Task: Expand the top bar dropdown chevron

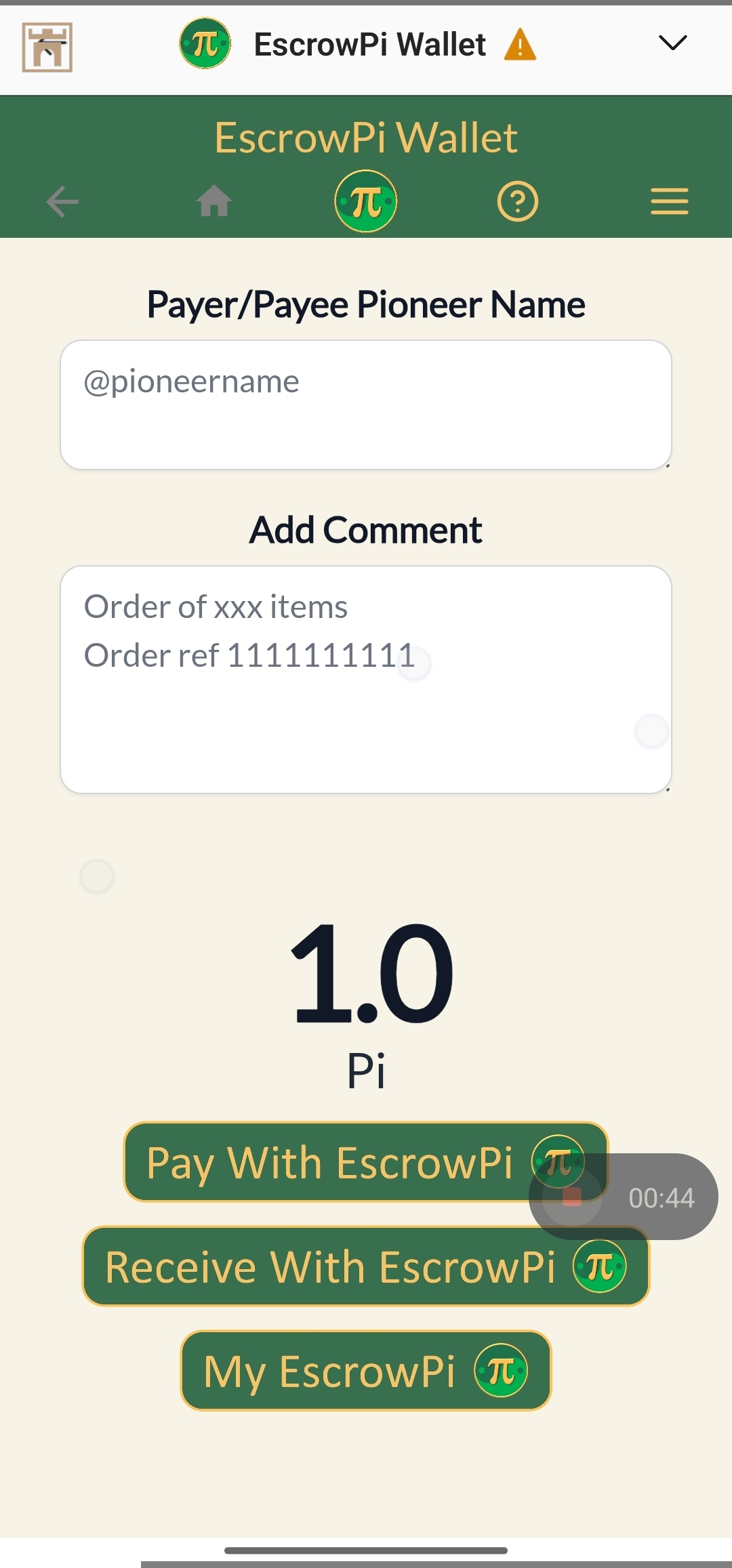Action: pyautogui.click(x=672, y=43)
